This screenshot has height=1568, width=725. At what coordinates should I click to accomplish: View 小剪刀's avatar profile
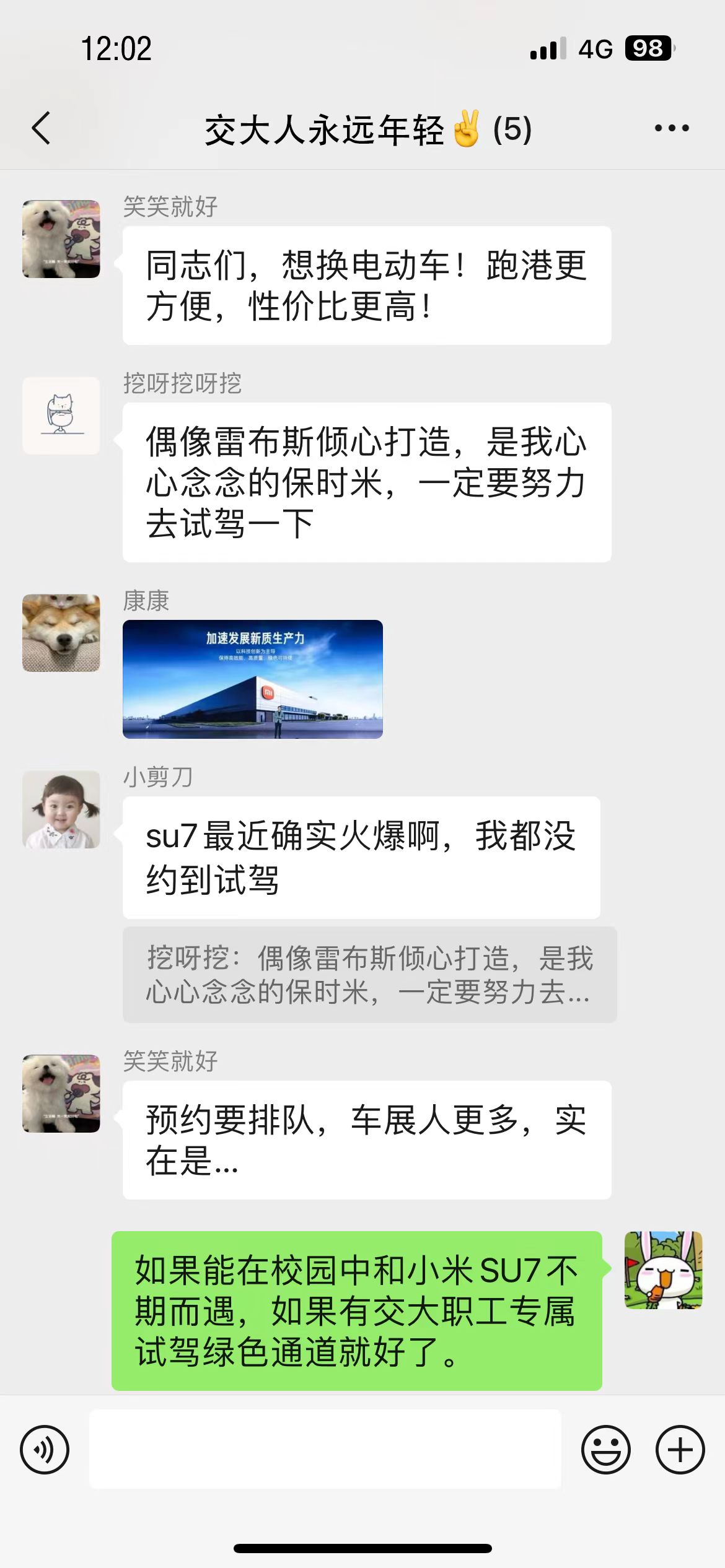pos(61,809)
